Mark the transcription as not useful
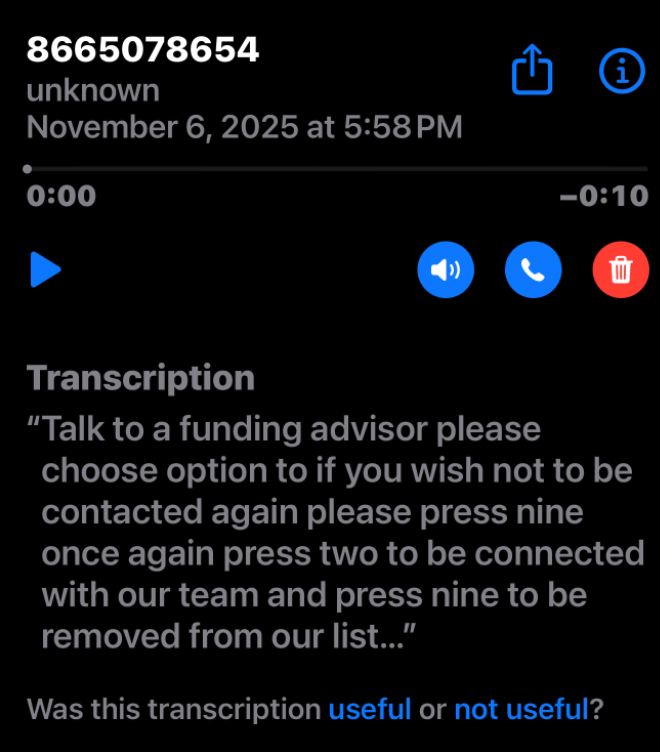The height and width of the screenshot is (752, 660). pyautogui.click(x=521, y=710)
